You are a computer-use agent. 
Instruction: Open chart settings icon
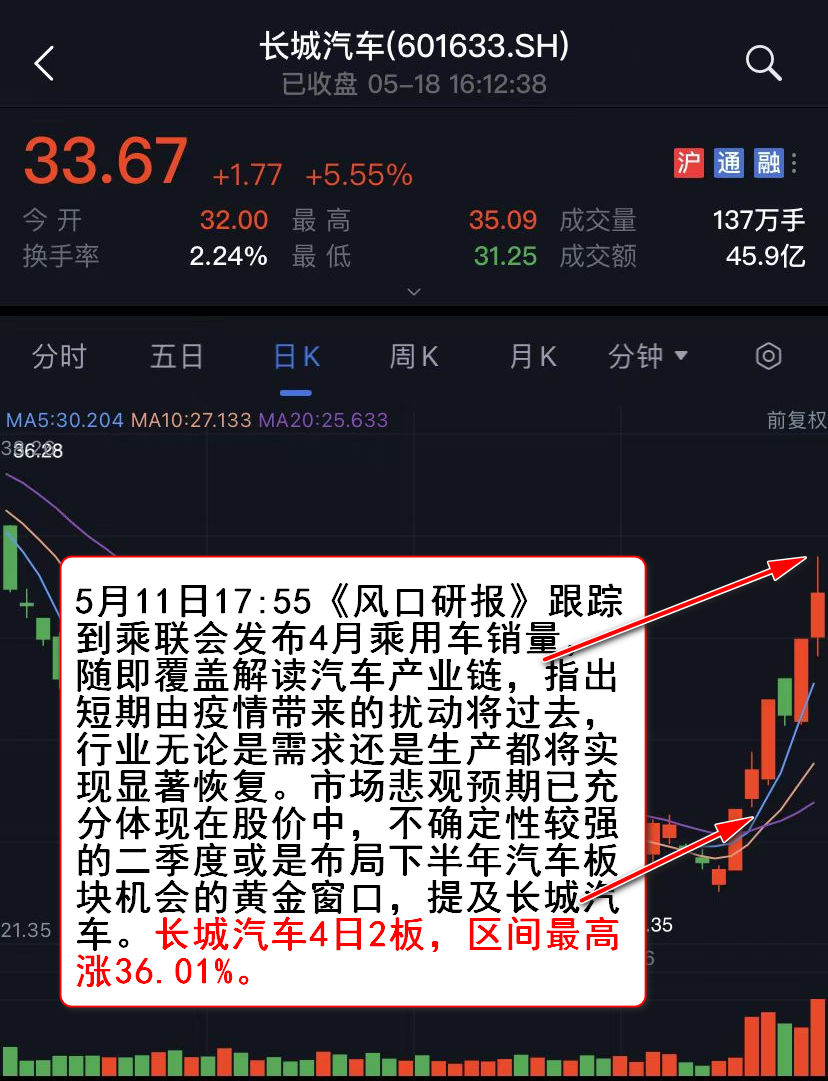(768, 356)
